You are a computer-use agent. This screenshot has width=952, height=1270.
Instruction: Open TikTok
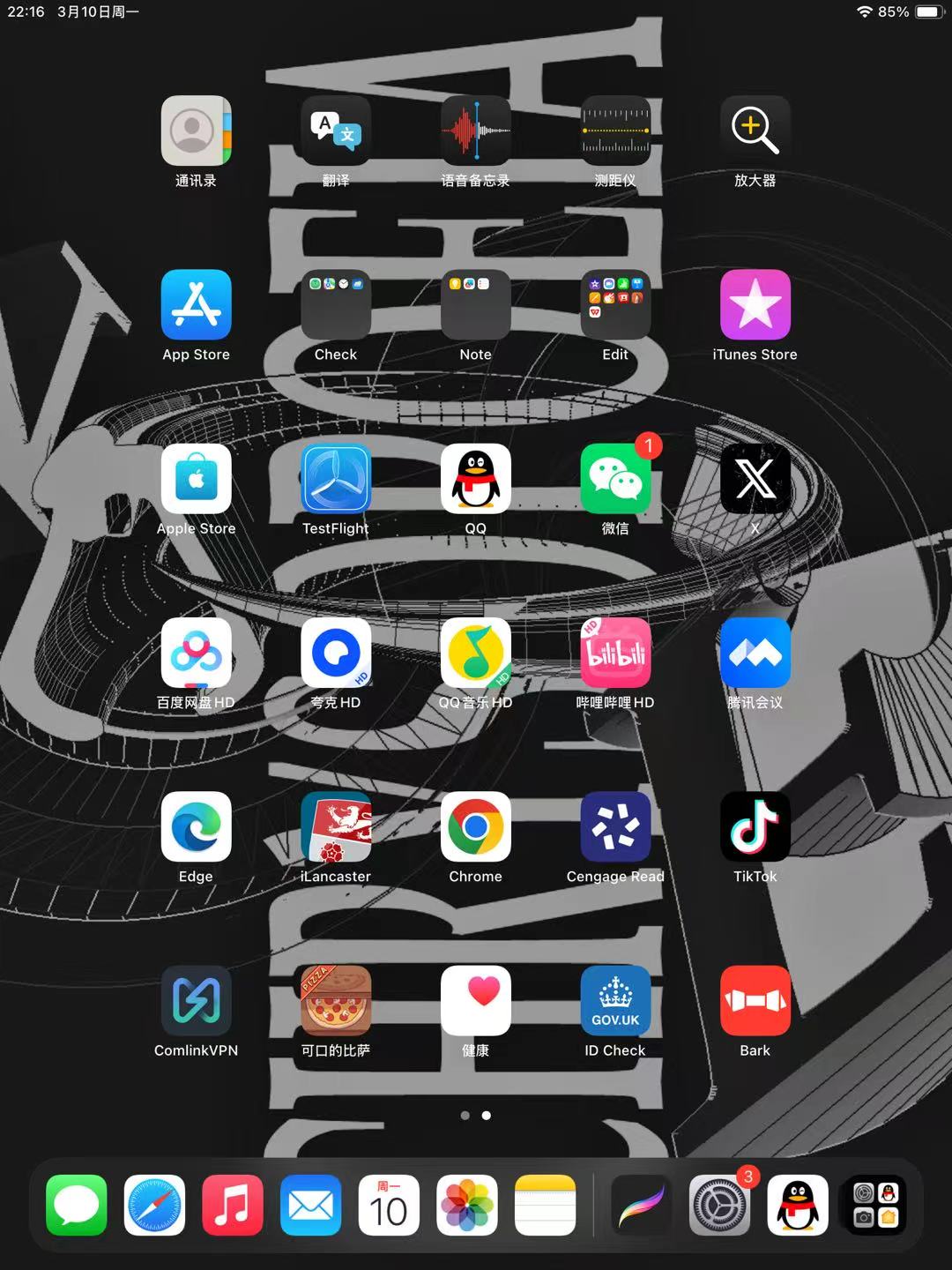point(755,826)
